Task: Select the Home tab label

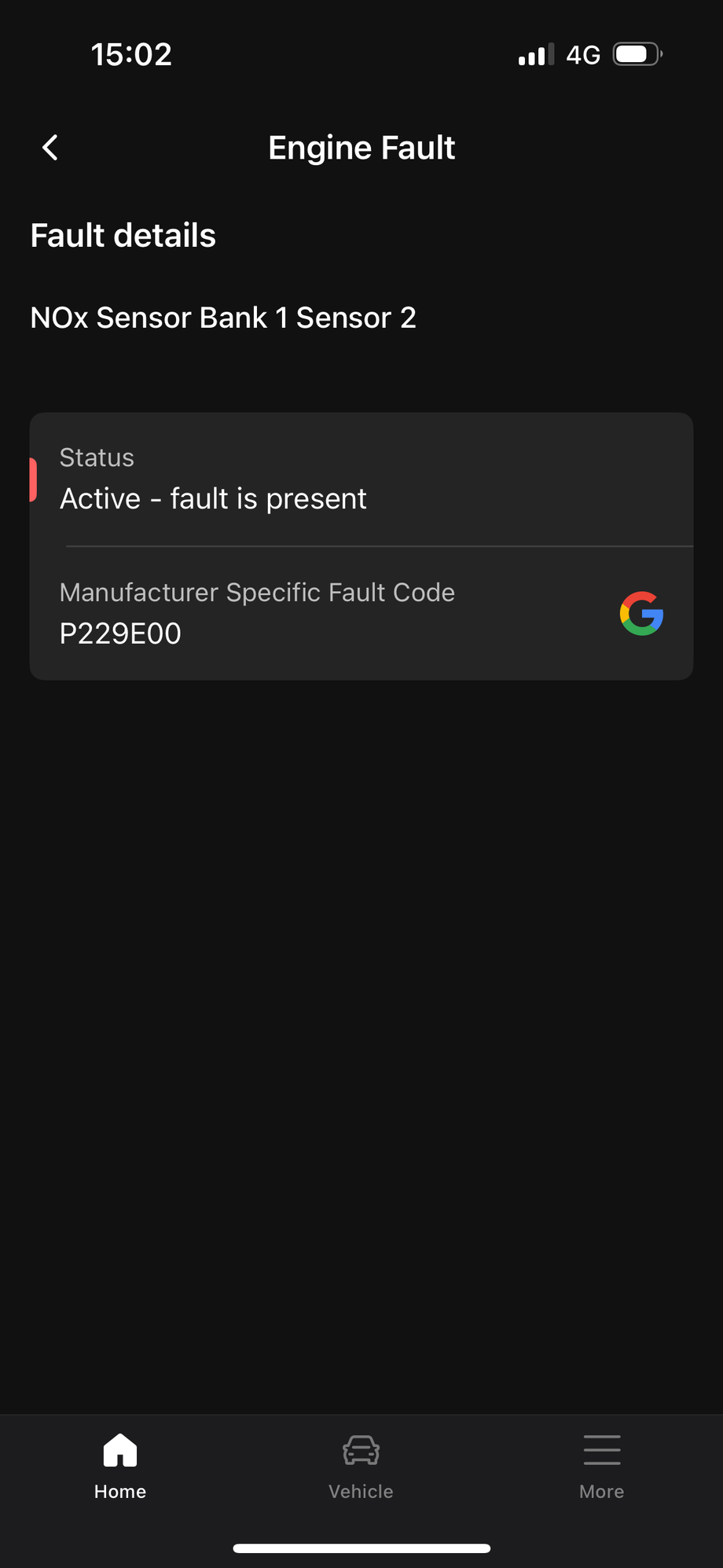Action: pyautogui.click(x=119, y=1491)
